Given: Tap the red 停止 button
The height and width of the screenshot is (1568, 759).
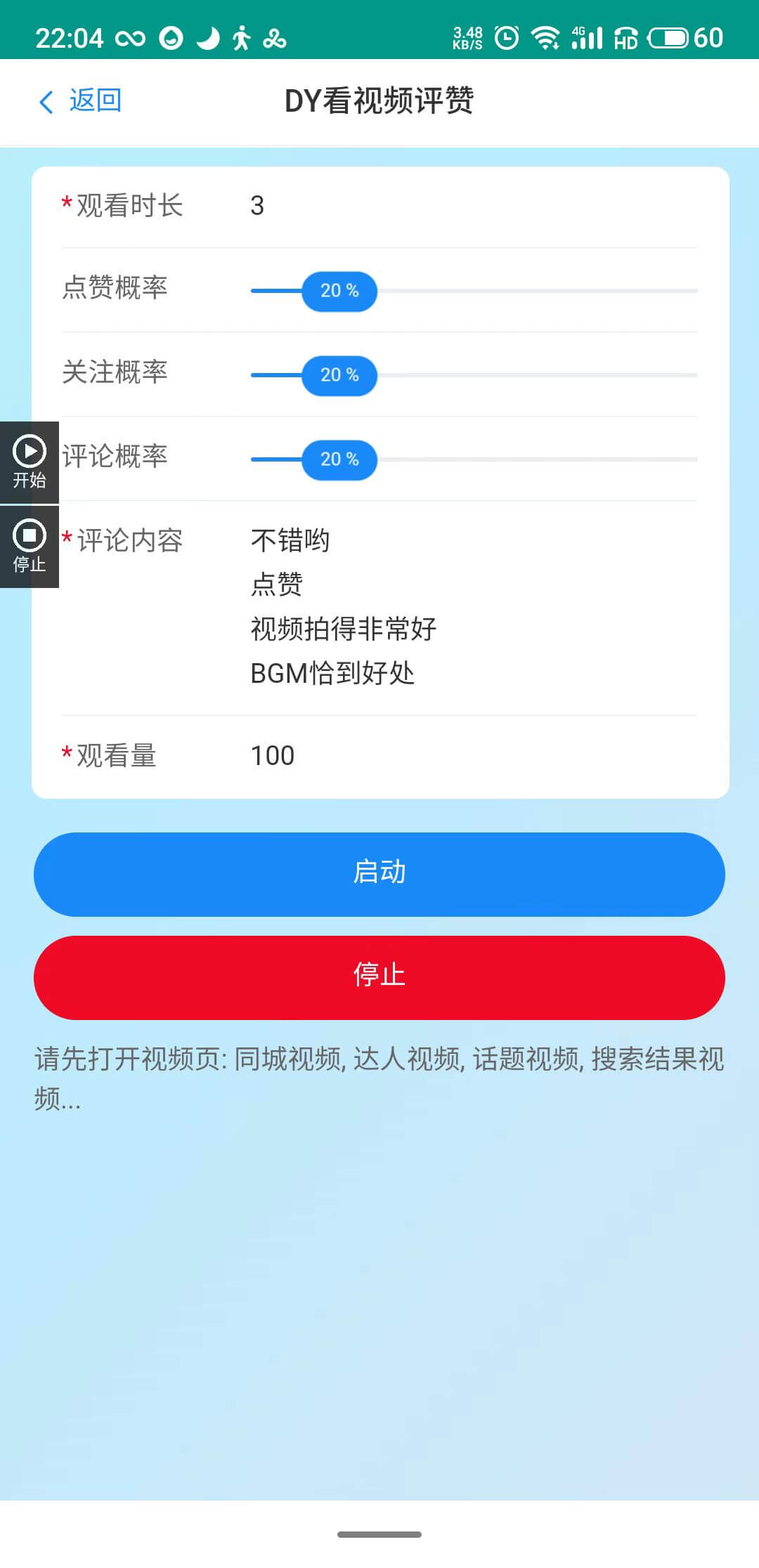Looking at the screenshot, I should [x=379, y=977].
